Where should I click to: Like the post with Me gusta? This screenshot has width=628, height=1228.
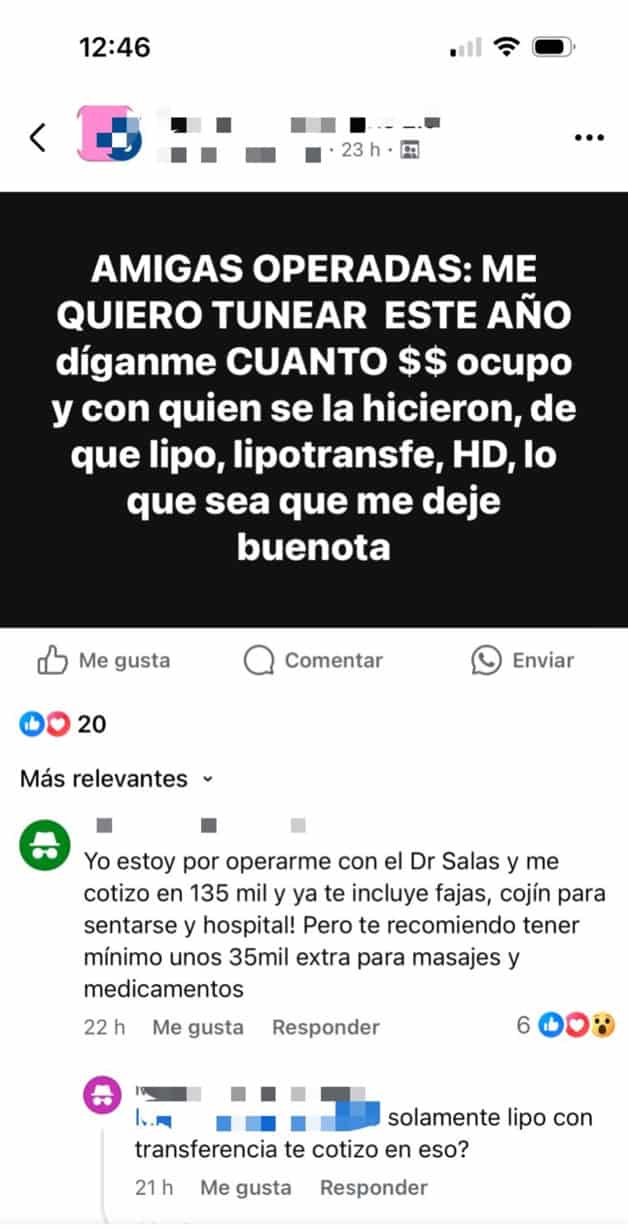tap(104, 660)
